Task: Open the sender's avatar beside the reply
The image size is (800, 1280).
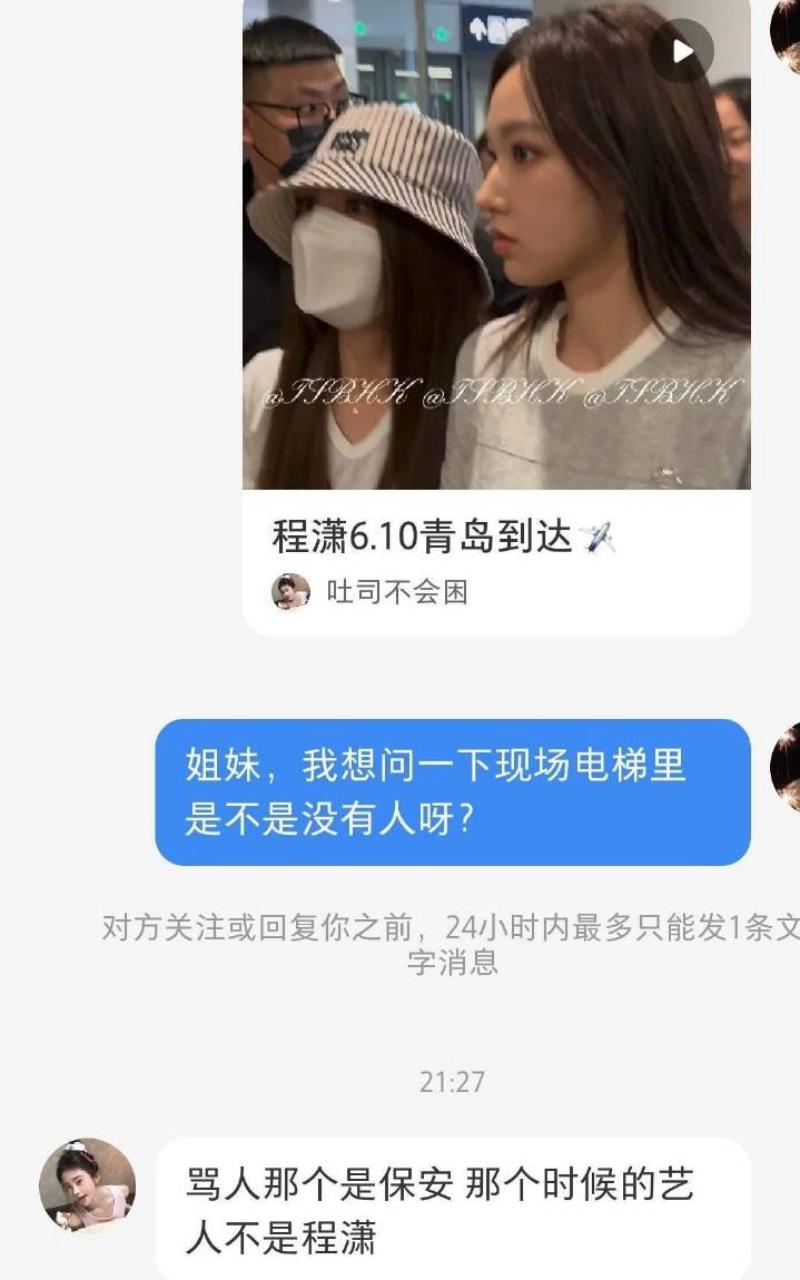Action: pyautogui.click(x=87, y=1185)
